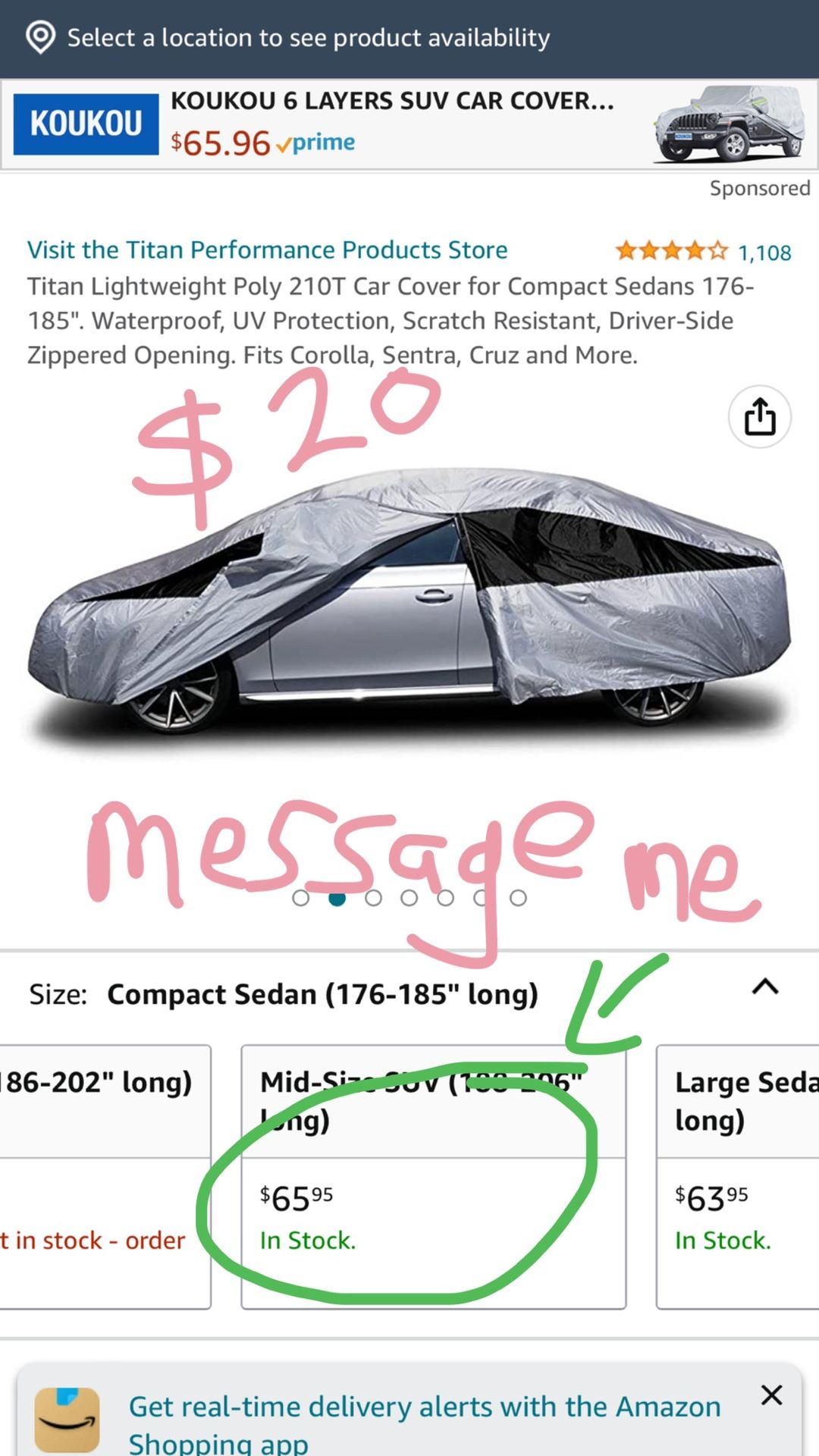Open the KOUKOU SUV car cover ad
The width and height of the screenshot is (819, 1456).
click(409, 124)
